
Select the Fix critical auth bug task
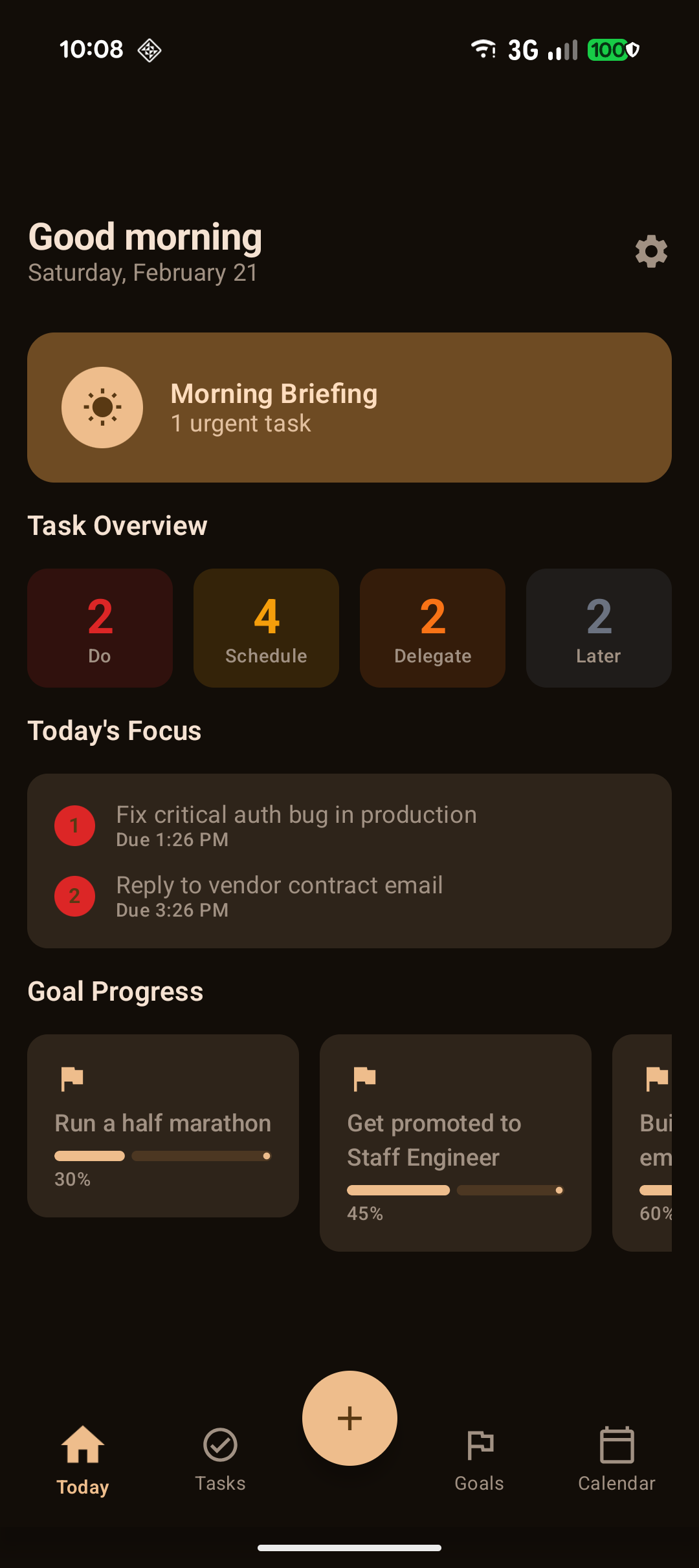295,826
